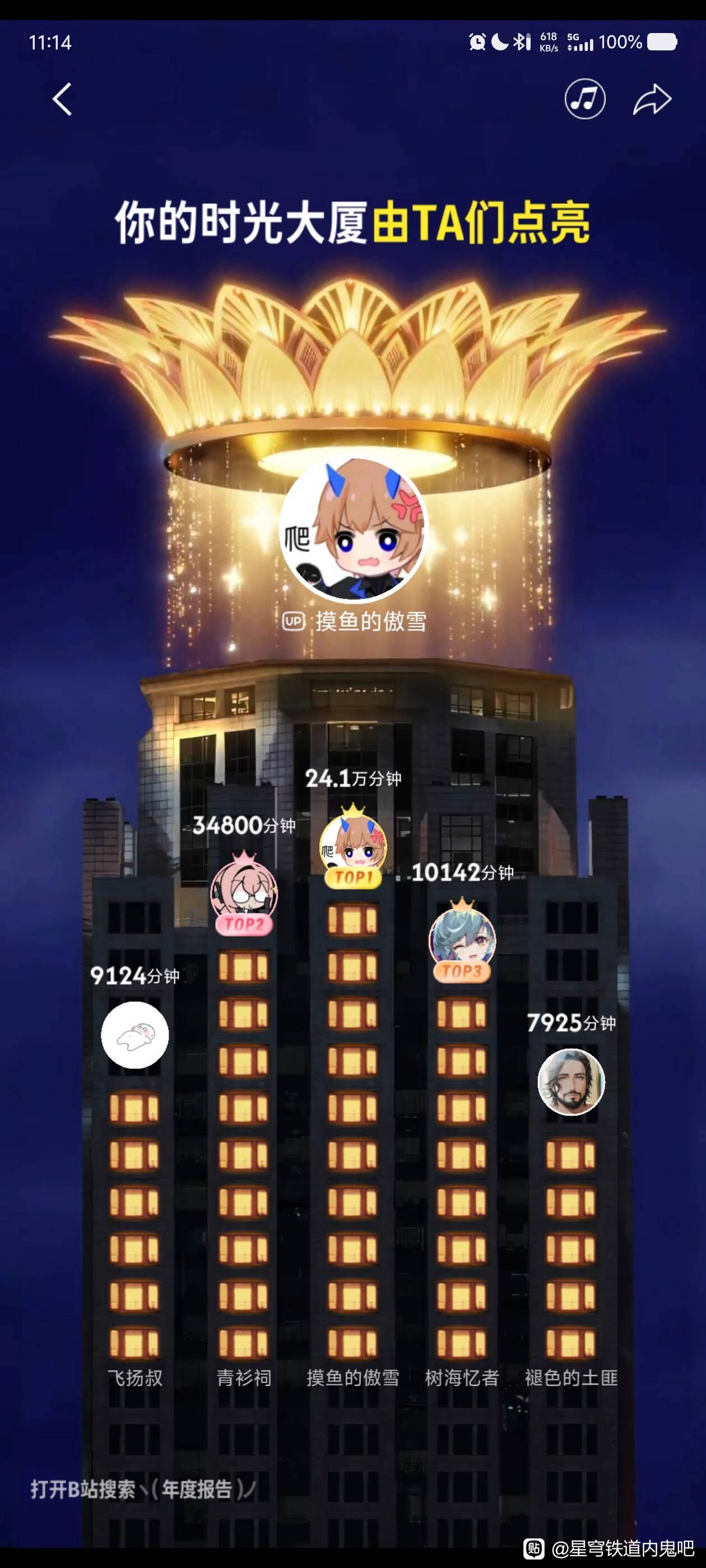This screenshot has height=1568, width=706.
Task: Share this annual report page
Action: tap(652, 99)
